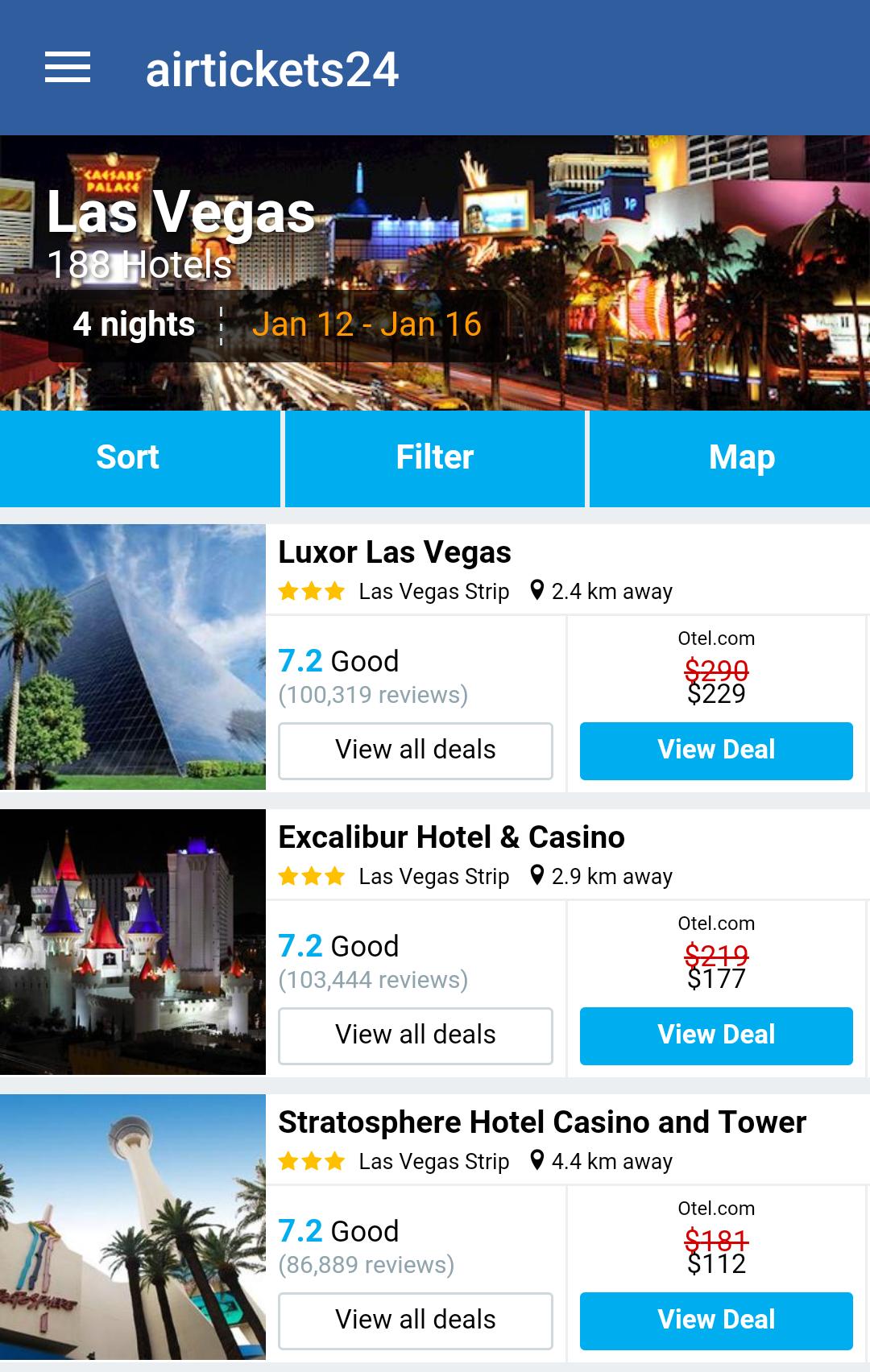
Task: Click the location pin near Luxor Las Vegas
Action: click(536, 590)
